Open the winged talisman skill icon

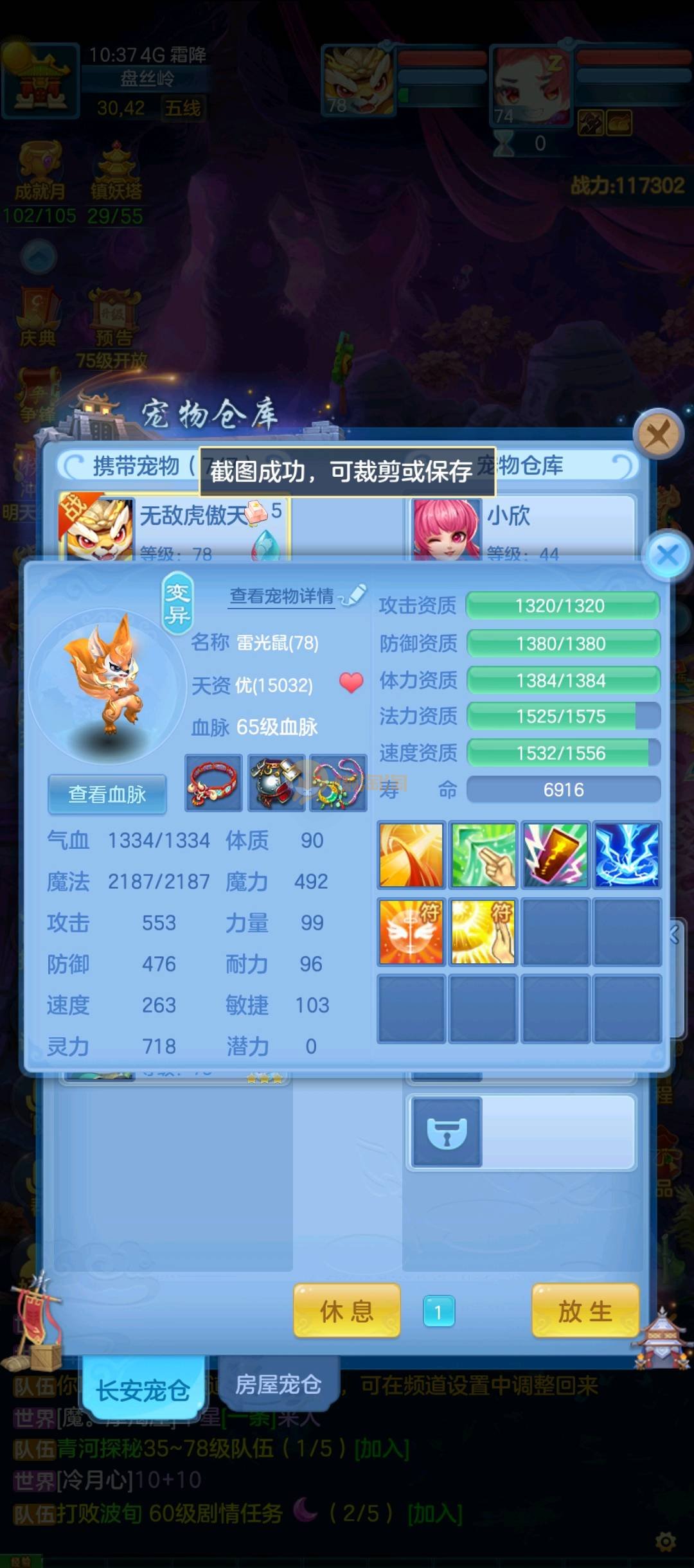411,931
